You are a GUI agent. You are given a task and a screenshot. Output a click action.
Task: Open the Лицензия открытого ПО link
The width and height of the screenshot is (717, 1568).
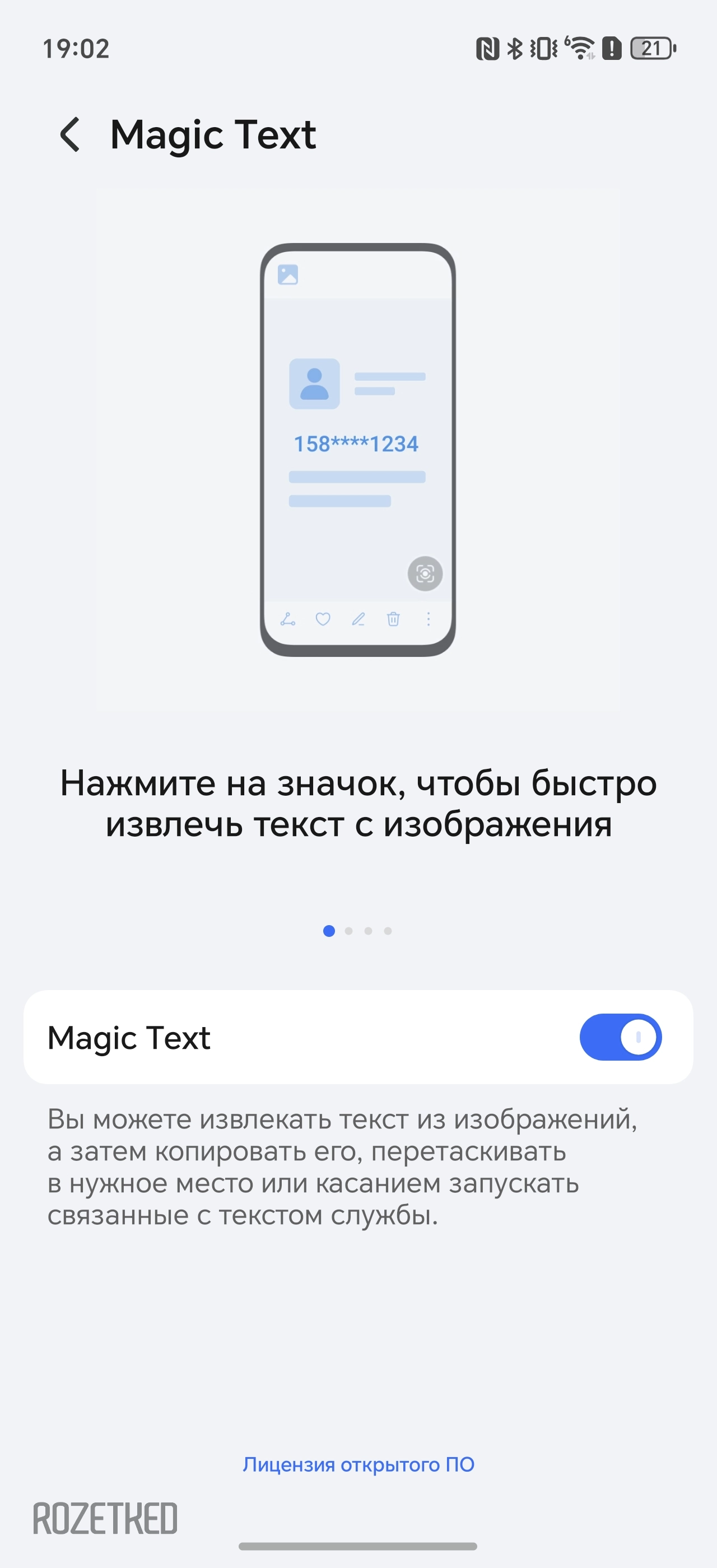coord(358,1464)
